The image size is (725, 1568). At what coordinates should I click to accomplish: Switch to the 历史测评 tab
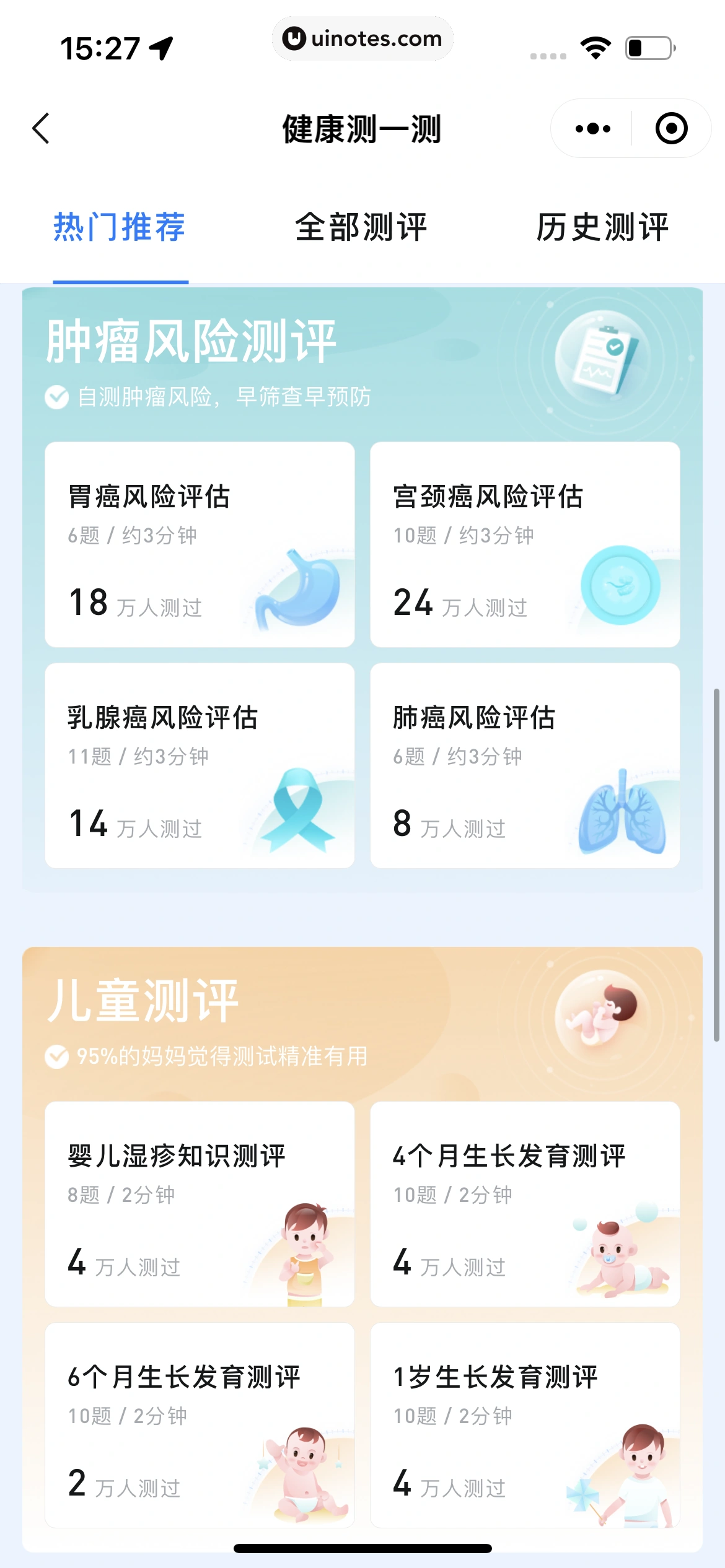pyautogui.click(x=602, y=228)
